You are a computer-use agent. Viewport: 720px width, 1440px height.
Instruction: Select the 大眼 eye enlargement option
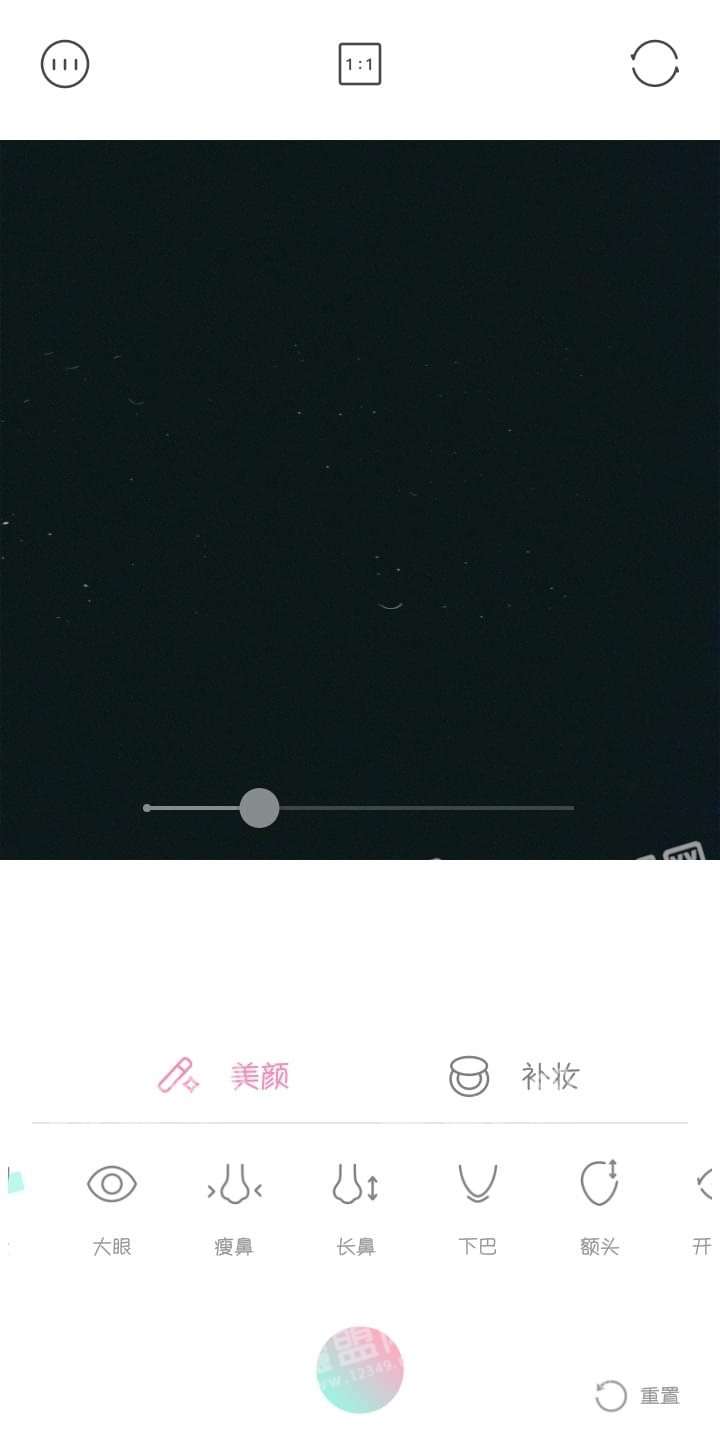[112, 1208]
